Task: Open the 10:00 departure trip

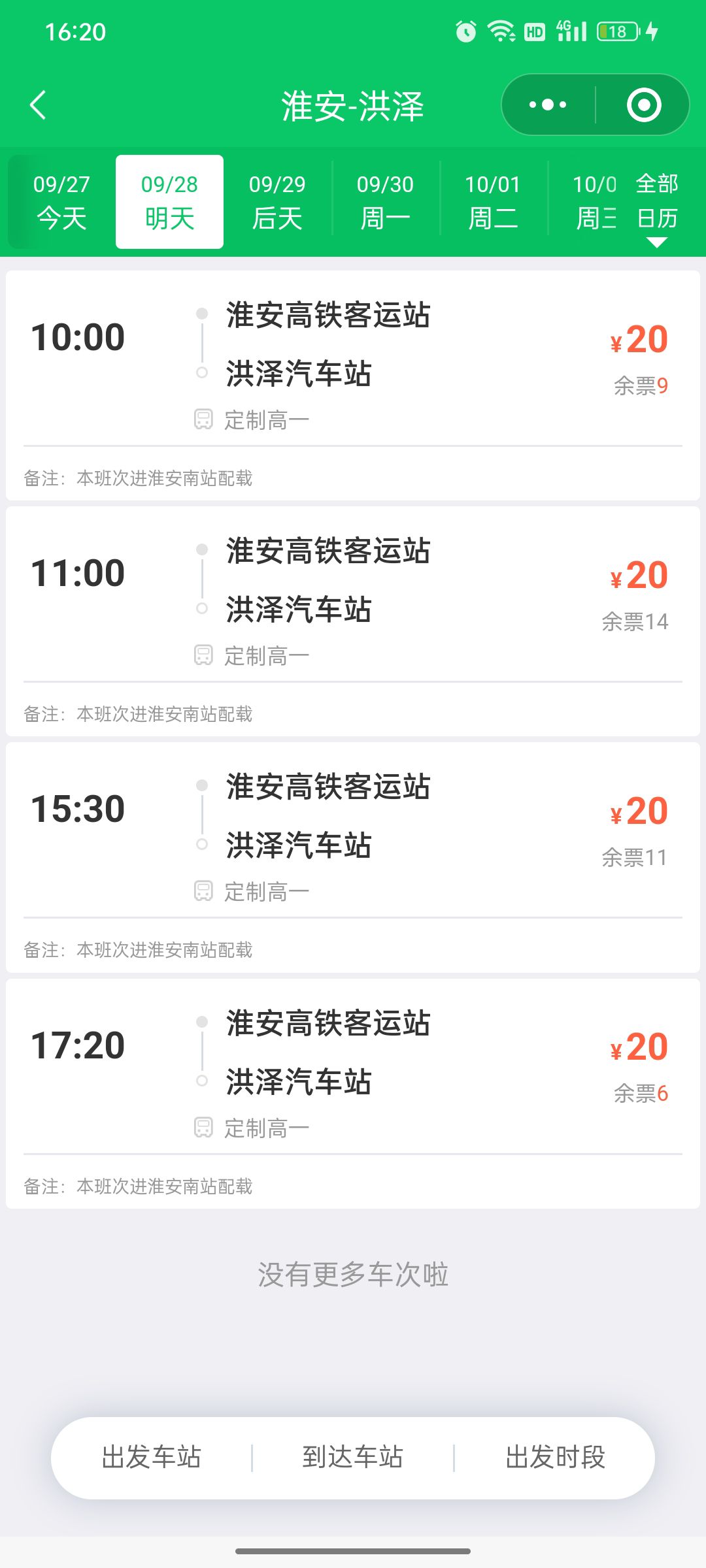Action: pos(353,385)
